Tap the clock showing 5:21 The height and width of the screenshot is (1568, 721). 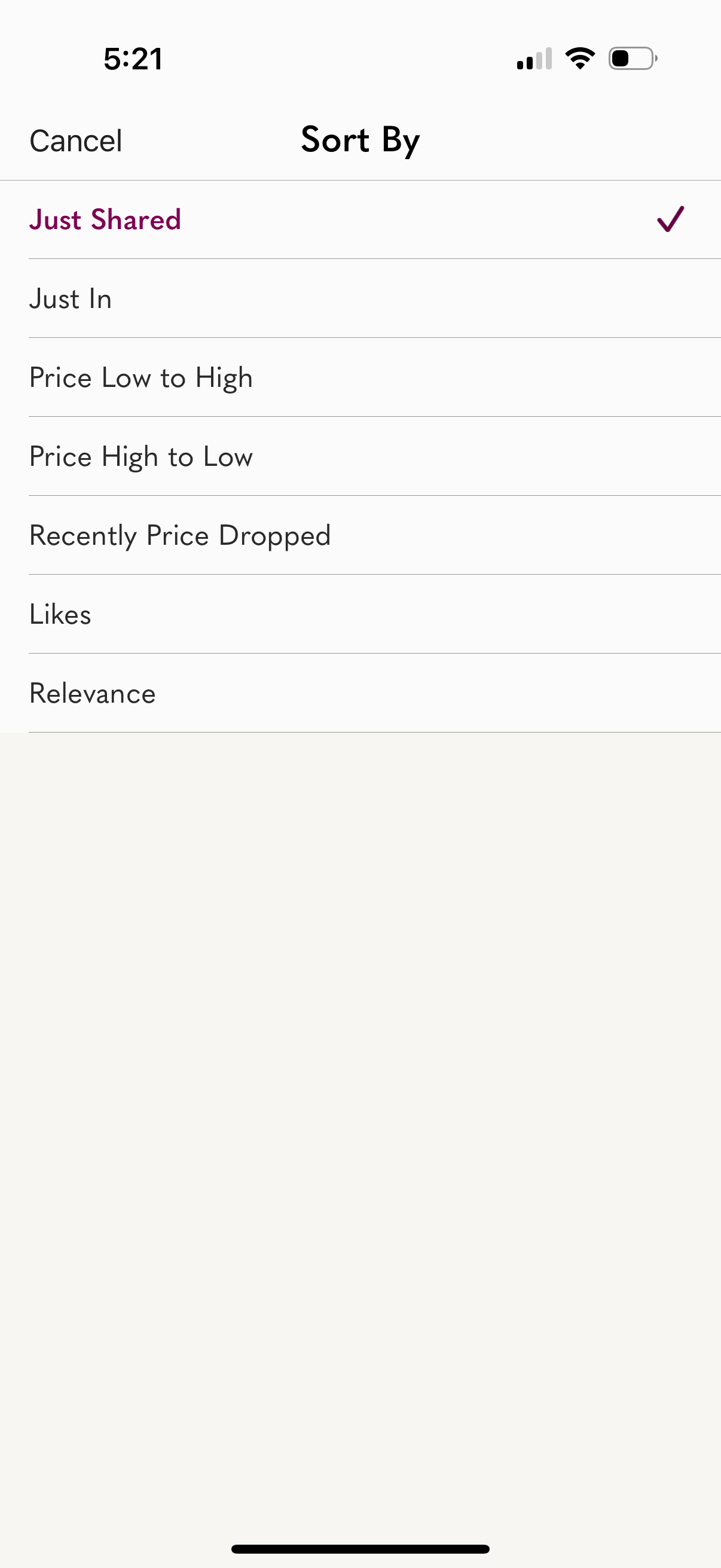click(x=133, y=58)
